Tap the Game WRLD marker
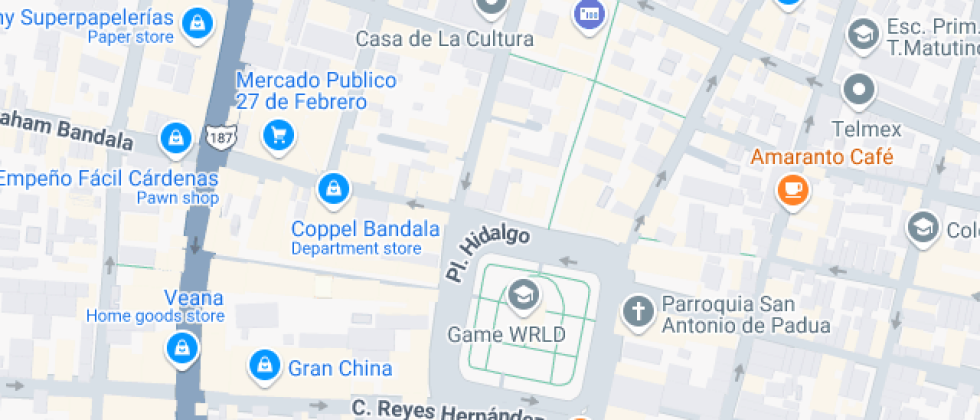980x420 pixels. (521, 295)
